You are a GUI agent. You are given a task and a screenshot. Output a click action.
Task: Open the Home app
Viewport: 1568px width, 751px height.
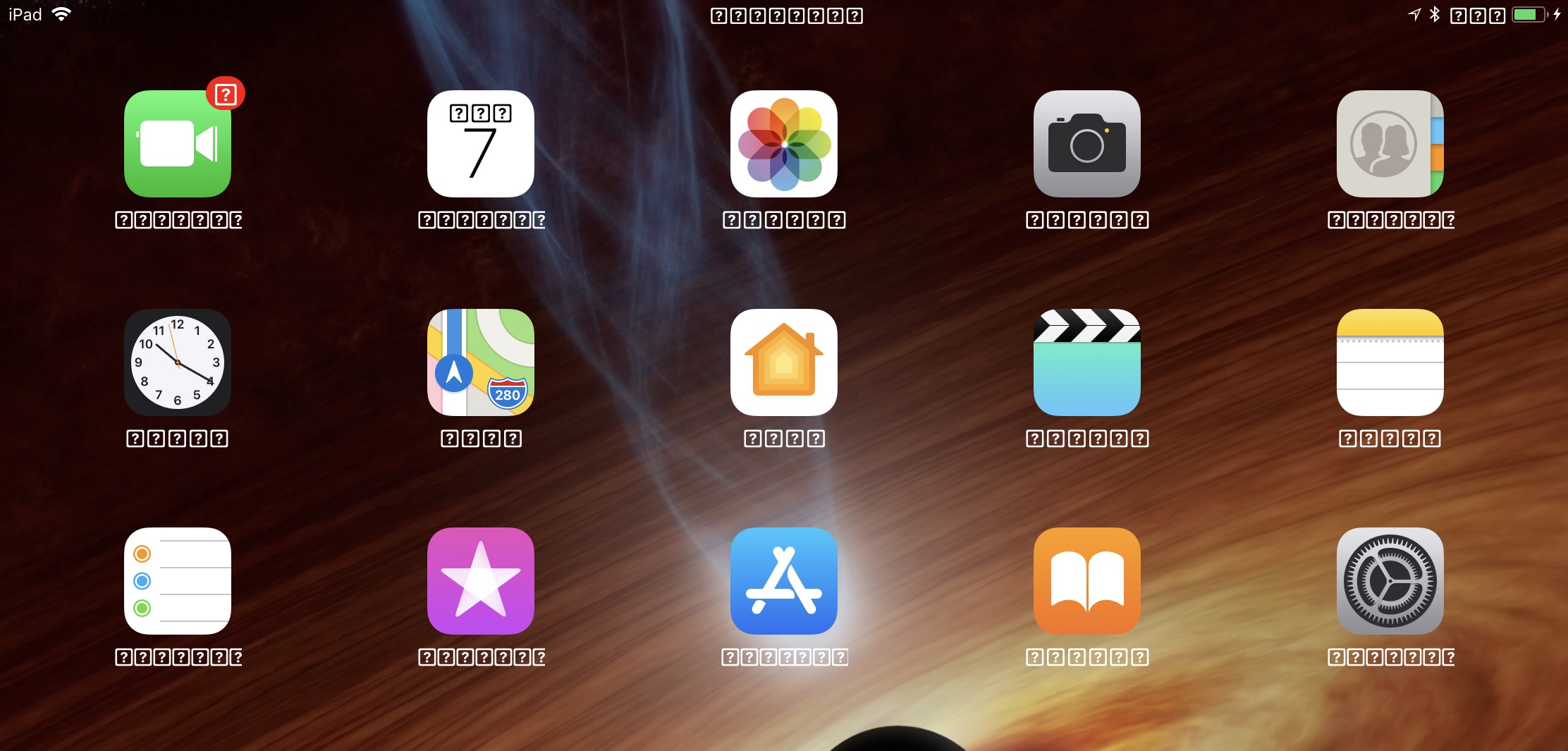click(784, 362)
